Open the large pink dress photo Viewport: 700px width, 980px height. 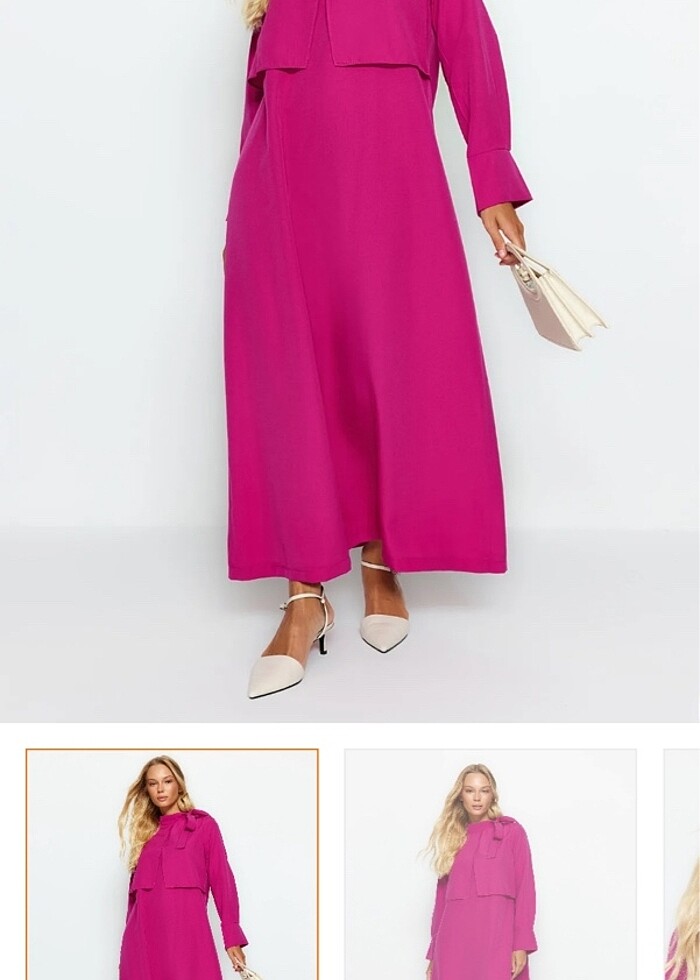(350, 360)
